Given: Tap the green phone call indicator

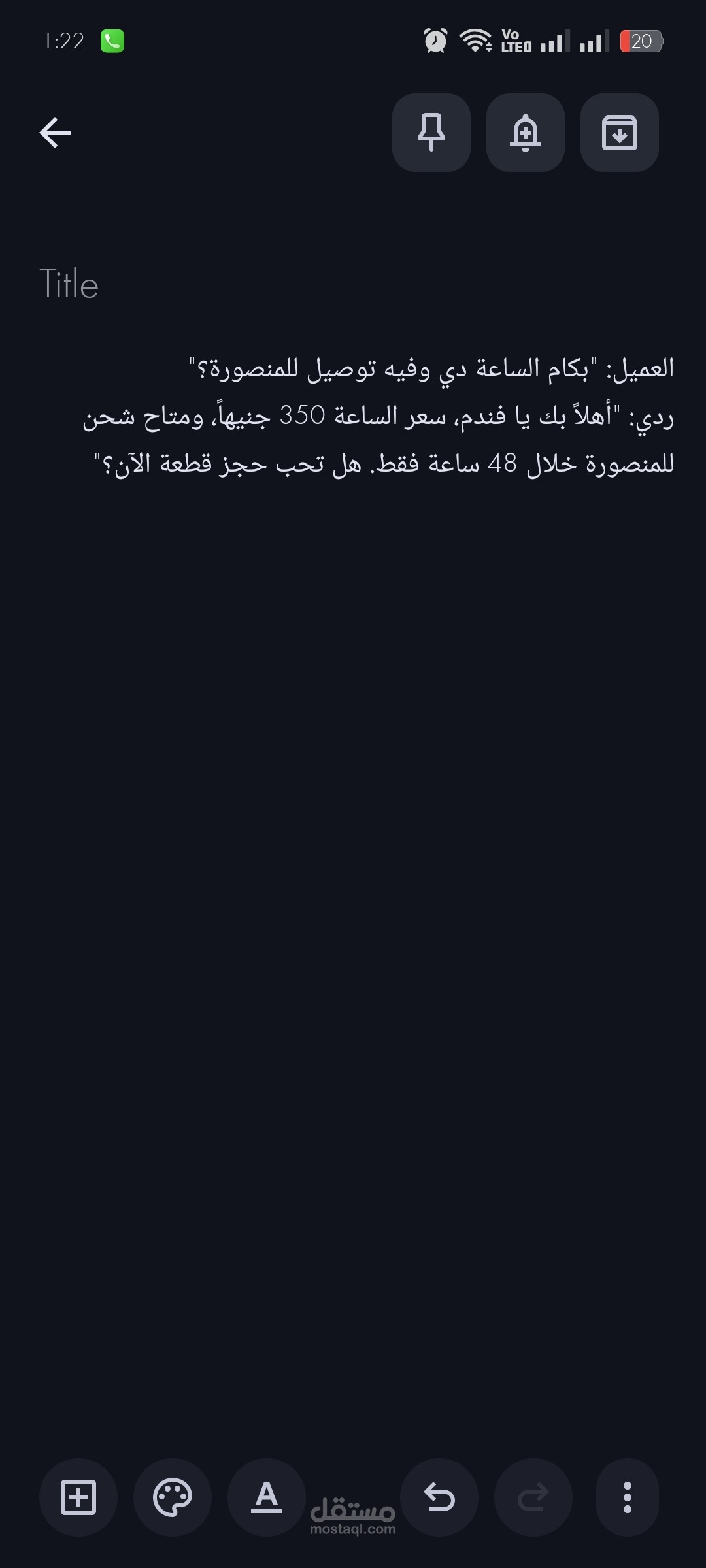Looking at the screenshot, I should pos(111,41).
